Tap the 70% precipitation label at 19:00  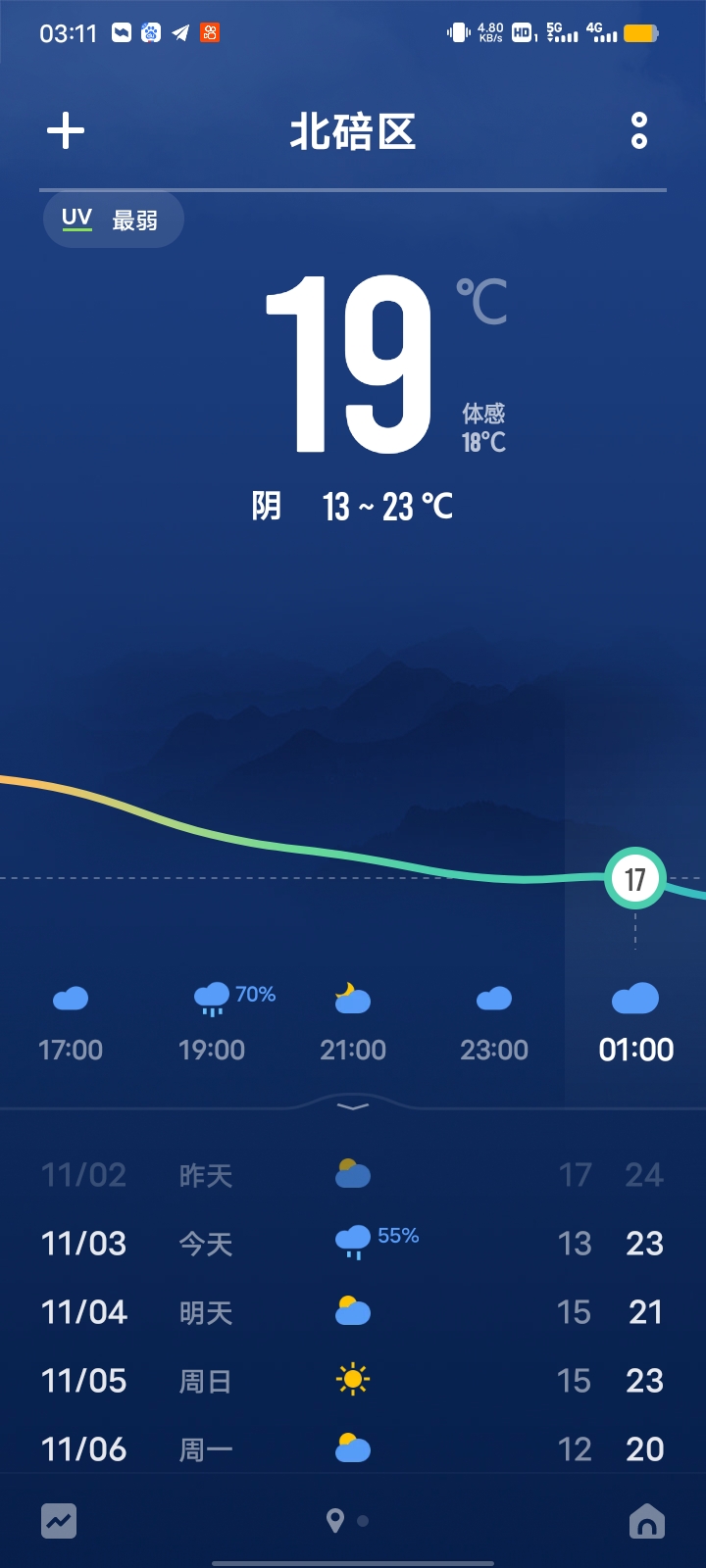[x=253, y=995]
